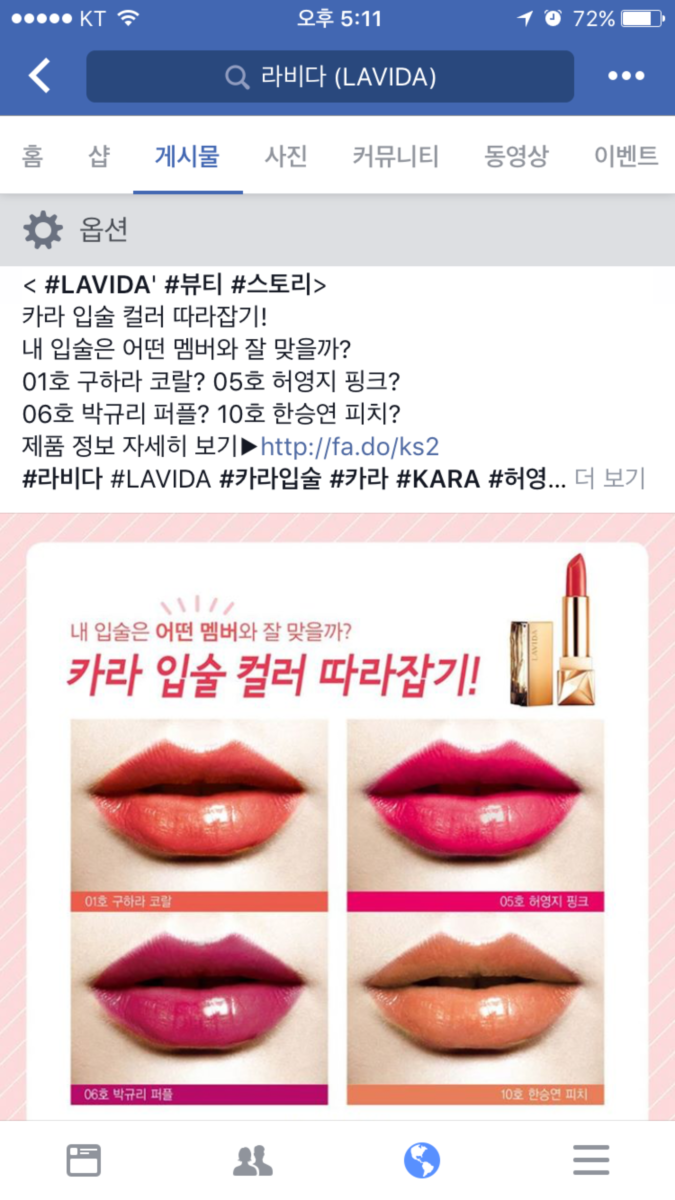675x1200 pixels.
Task: Switch to the 커뮤니티 tab
Action: (x=395, y=156)
